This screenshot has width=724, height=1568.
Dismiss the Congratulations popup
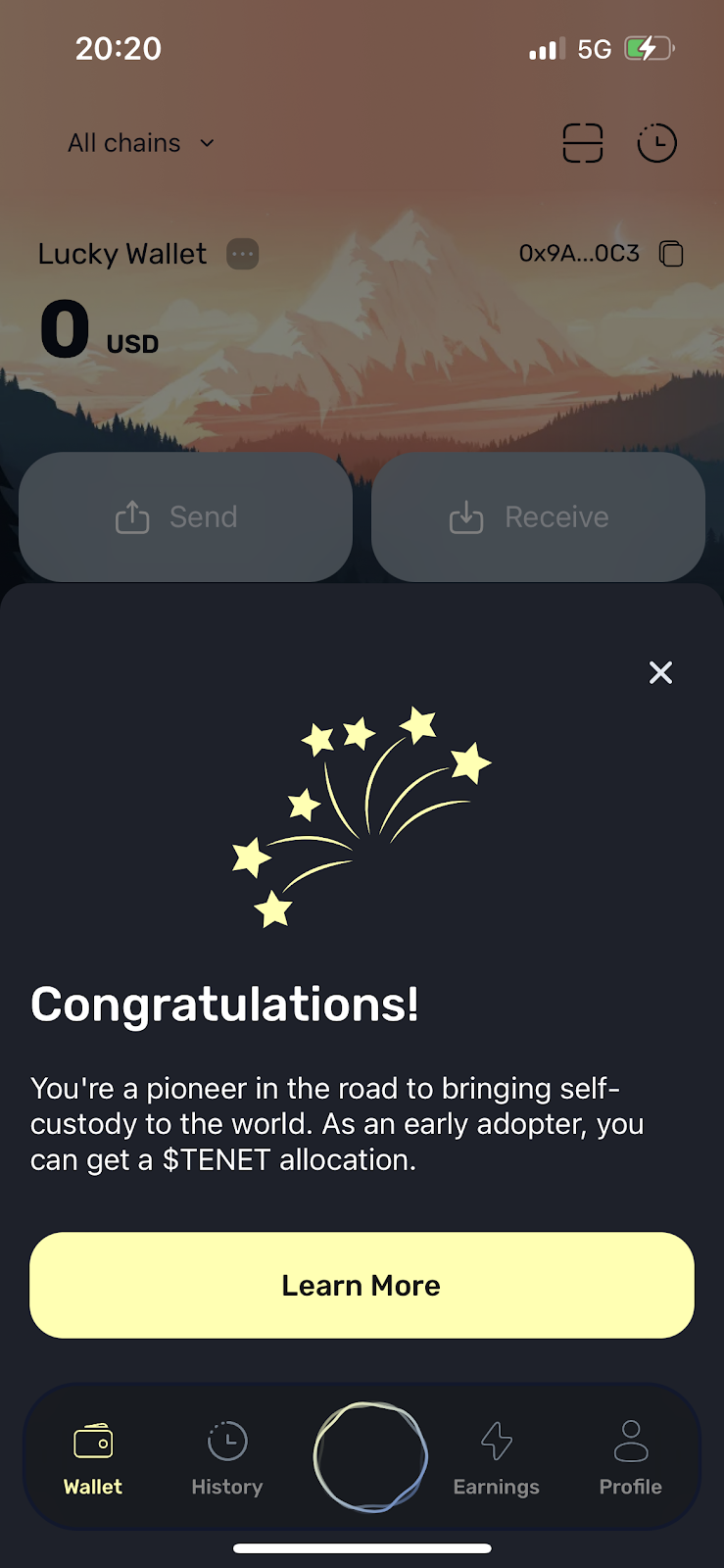point(660,672)
